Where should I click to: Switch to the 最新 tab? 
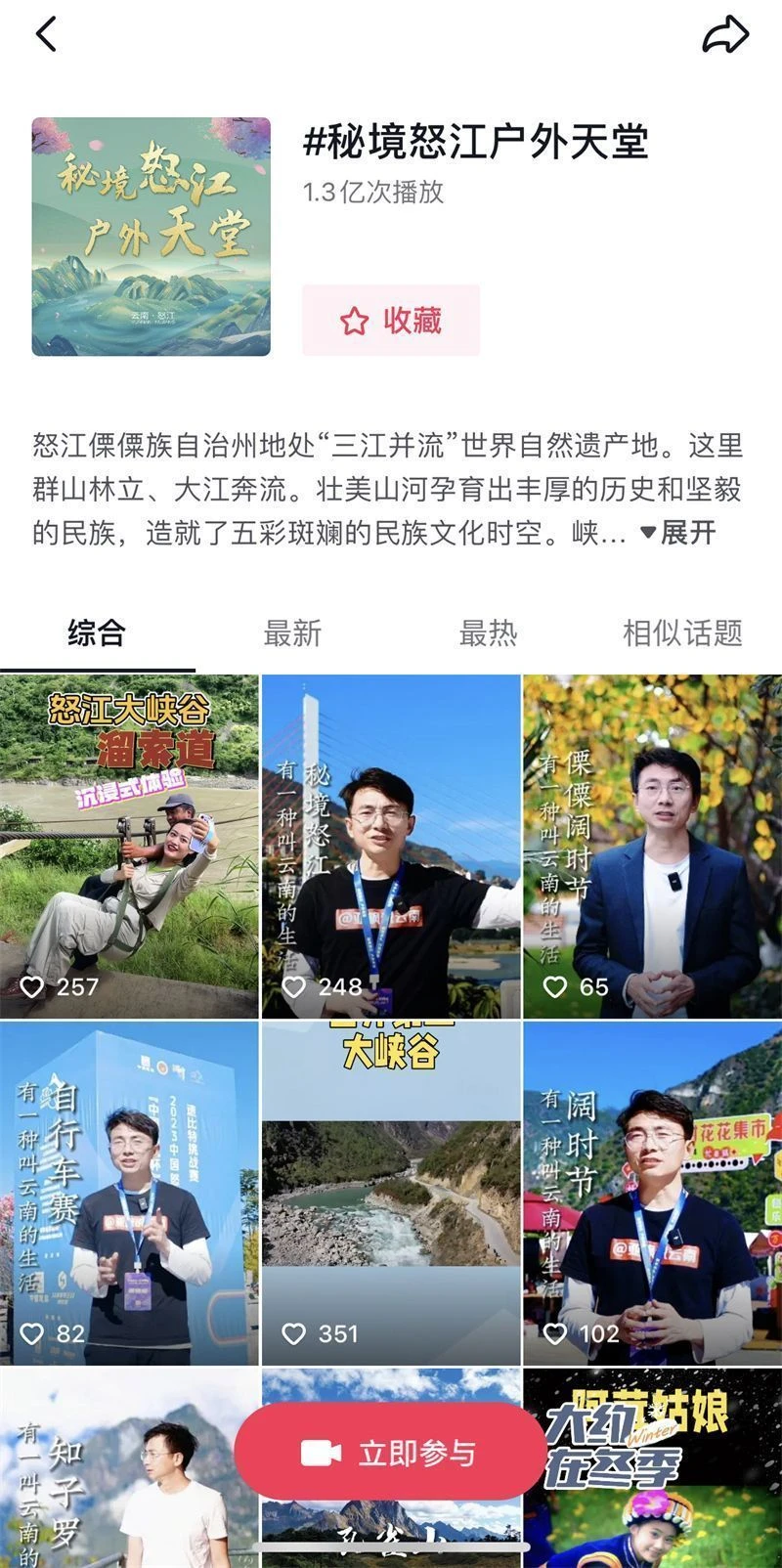pyautogui.click(x=292, y=632)
